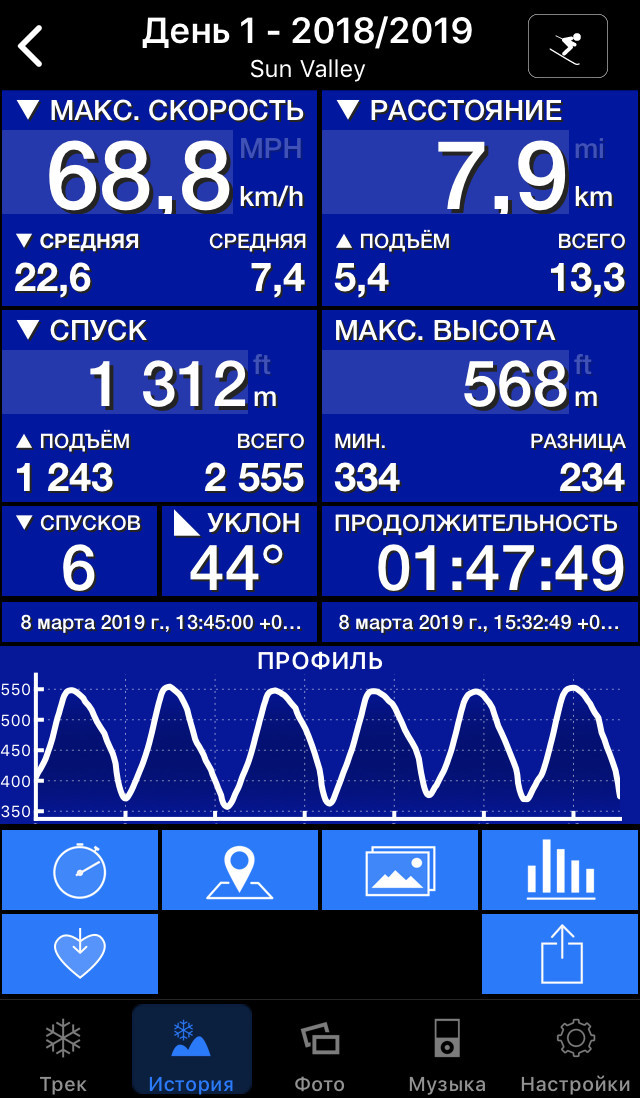Open the stopwatch timing button
The image size is (640, 1098).
80,870
